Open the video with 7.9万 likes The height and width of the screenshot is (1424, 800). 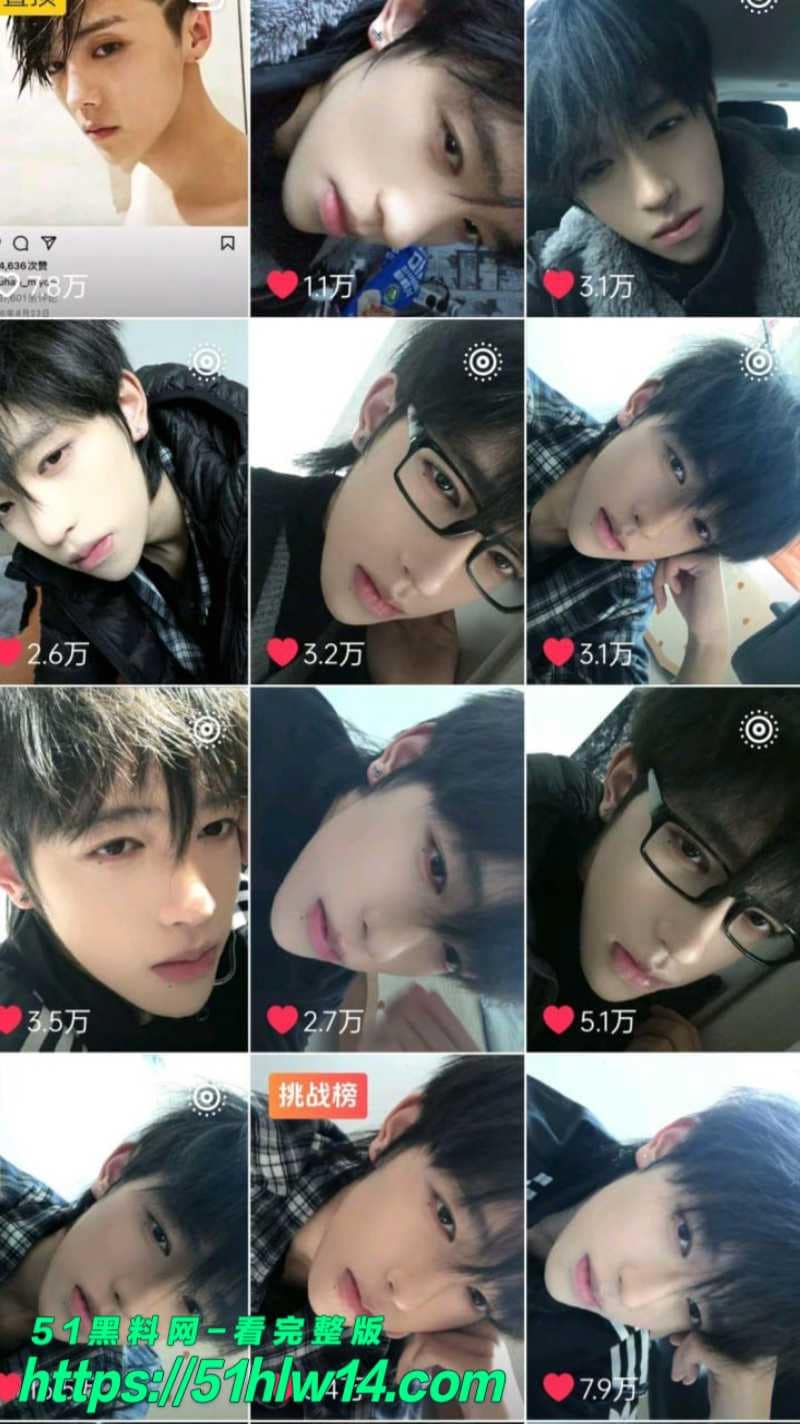[x=663, y=1237]
